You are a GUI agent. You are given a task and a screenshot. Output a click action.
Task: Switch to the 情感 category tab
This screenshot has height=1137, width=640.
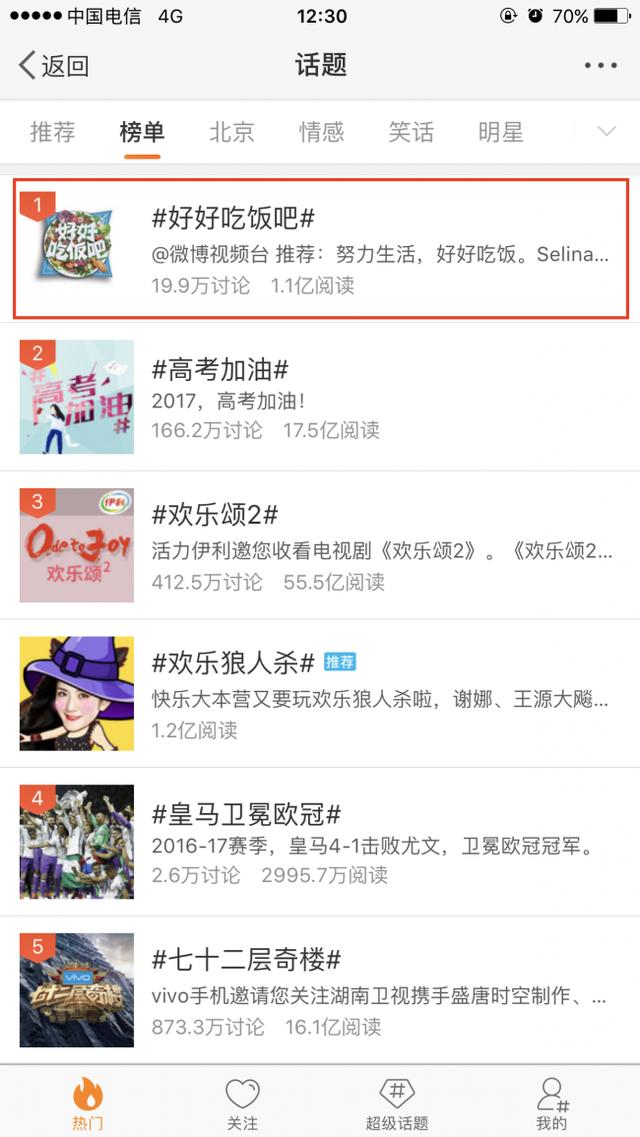click(322, 132)
